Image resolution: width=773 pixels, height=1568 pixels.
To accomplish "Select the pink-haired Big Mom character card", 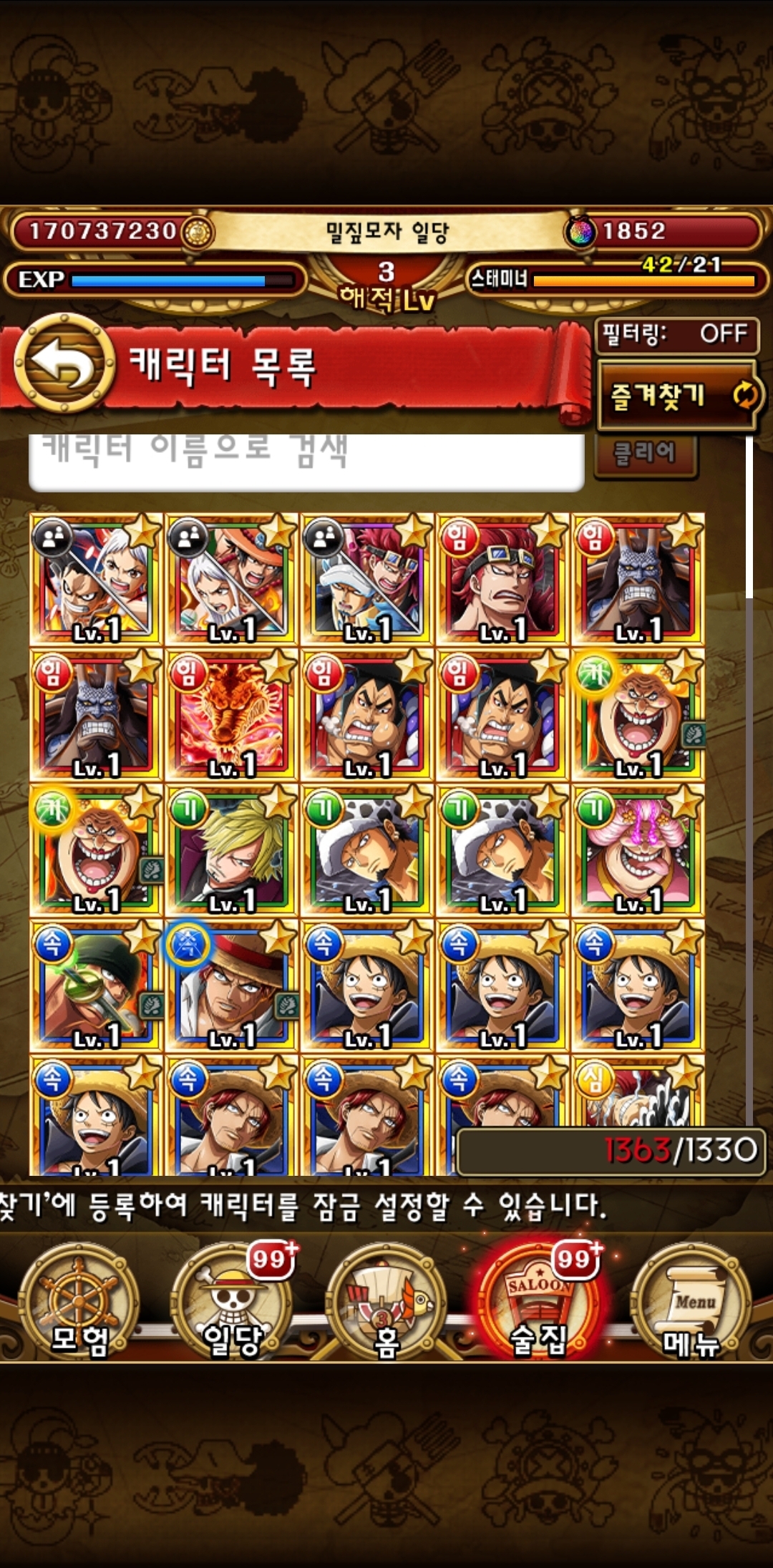I will [638, 850].
